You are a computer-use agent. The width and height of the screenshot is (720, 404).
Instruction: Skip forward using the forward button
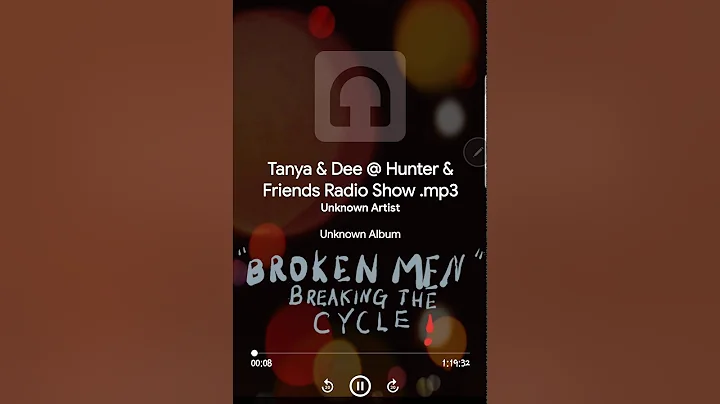tap(393, 386)
